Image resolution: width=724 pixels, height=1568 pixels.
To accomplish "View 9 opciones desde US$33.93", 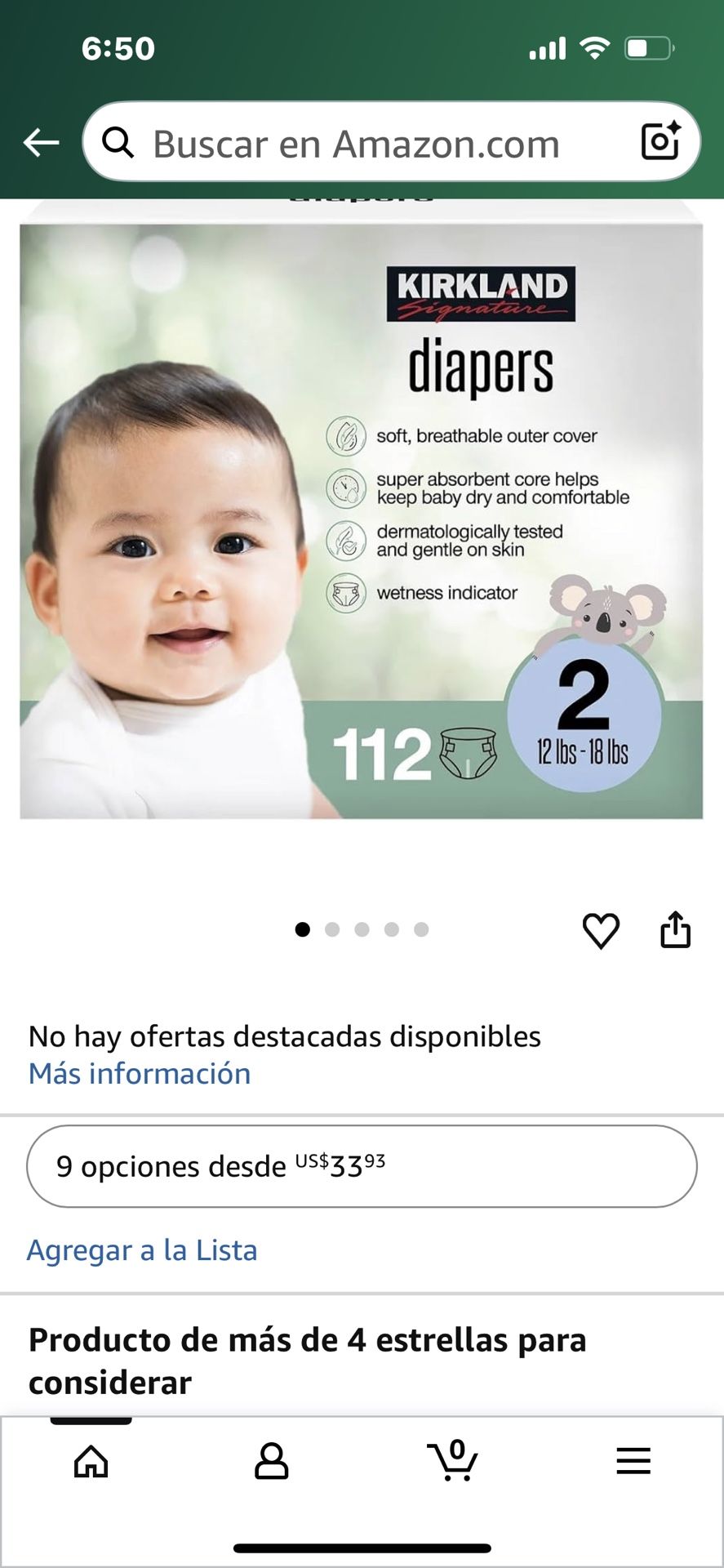I will pyautogui.click(x=362, y=1166).
